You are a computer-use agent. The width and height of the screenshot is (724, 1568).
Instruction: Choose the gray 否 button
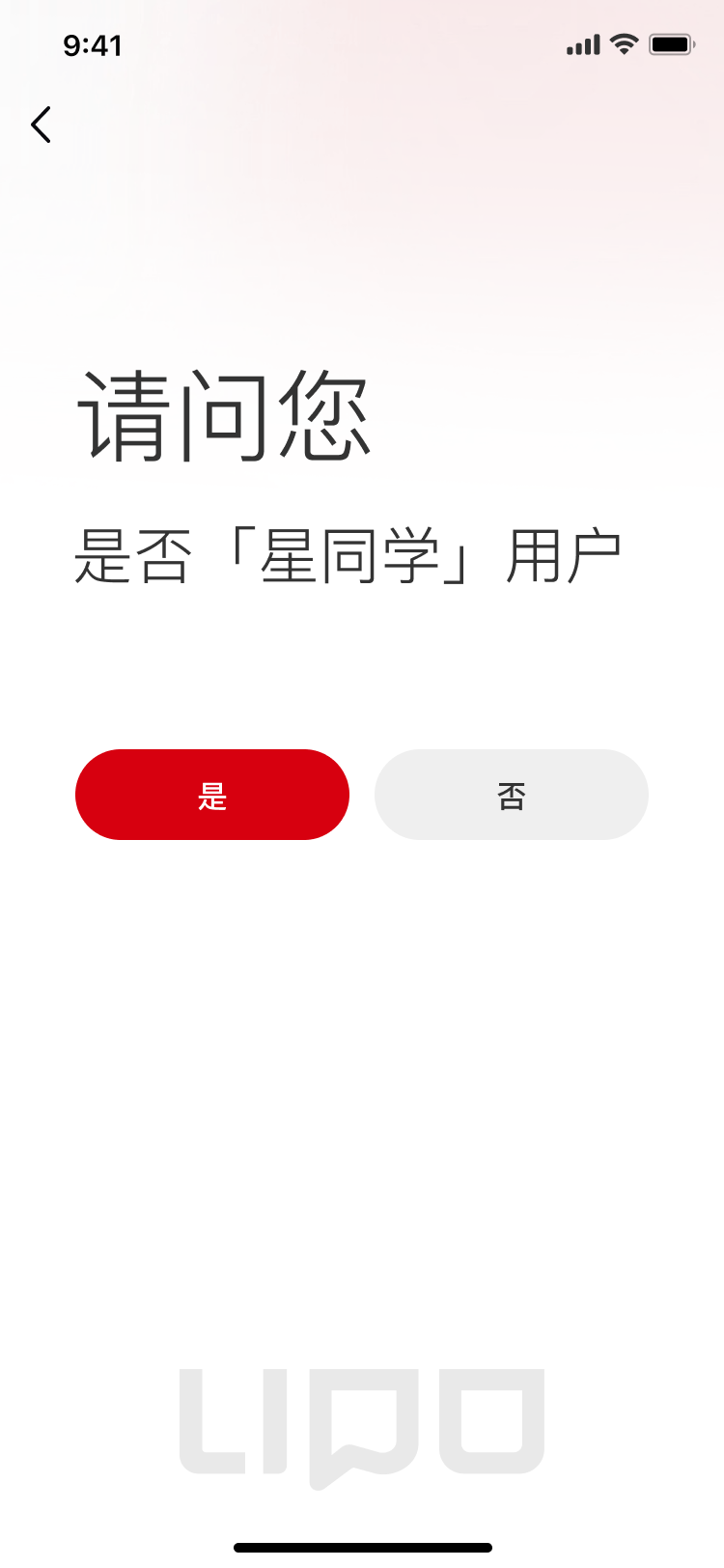coord(511,795)
